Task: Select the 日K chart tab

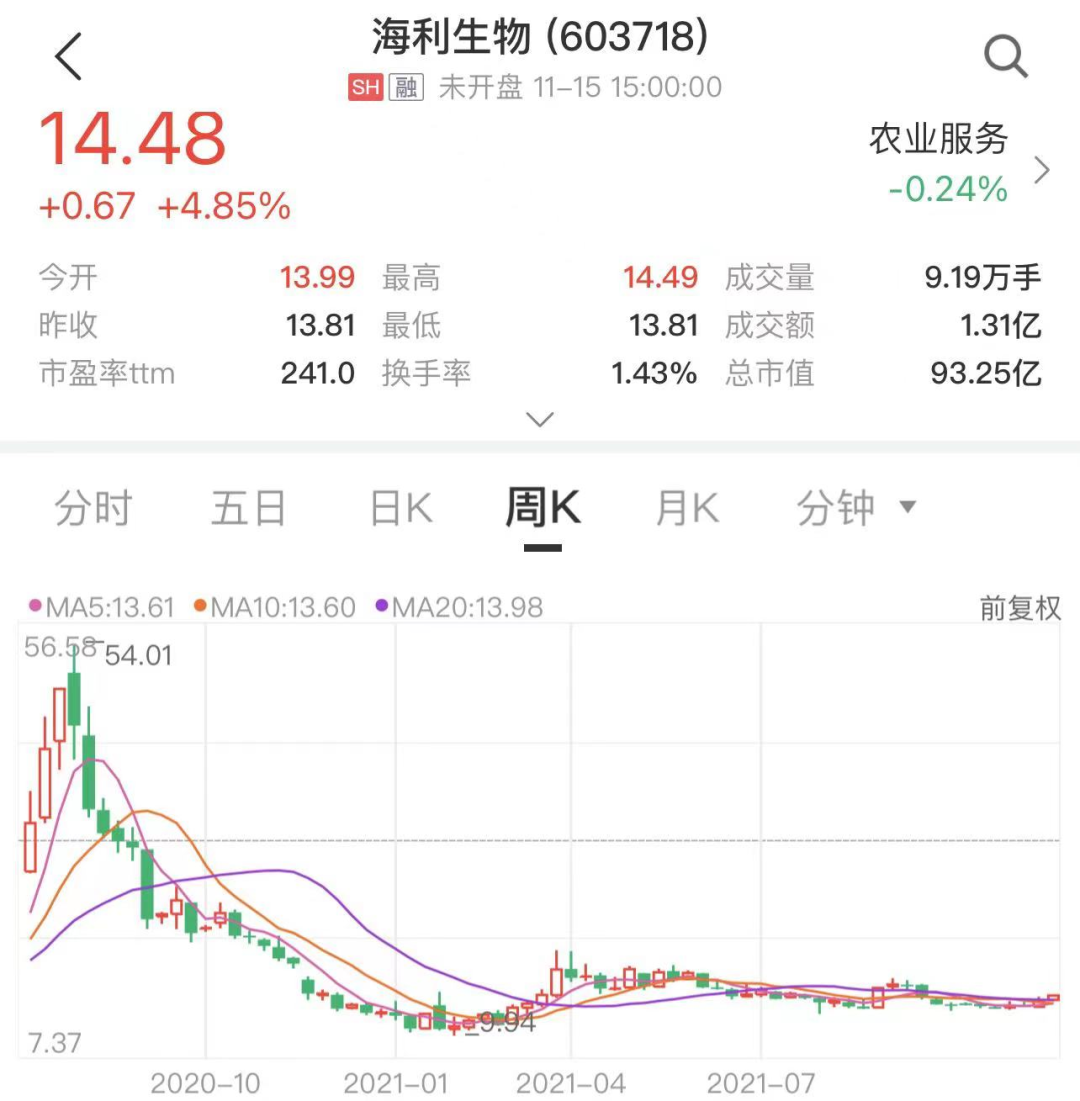Action: 400,509
